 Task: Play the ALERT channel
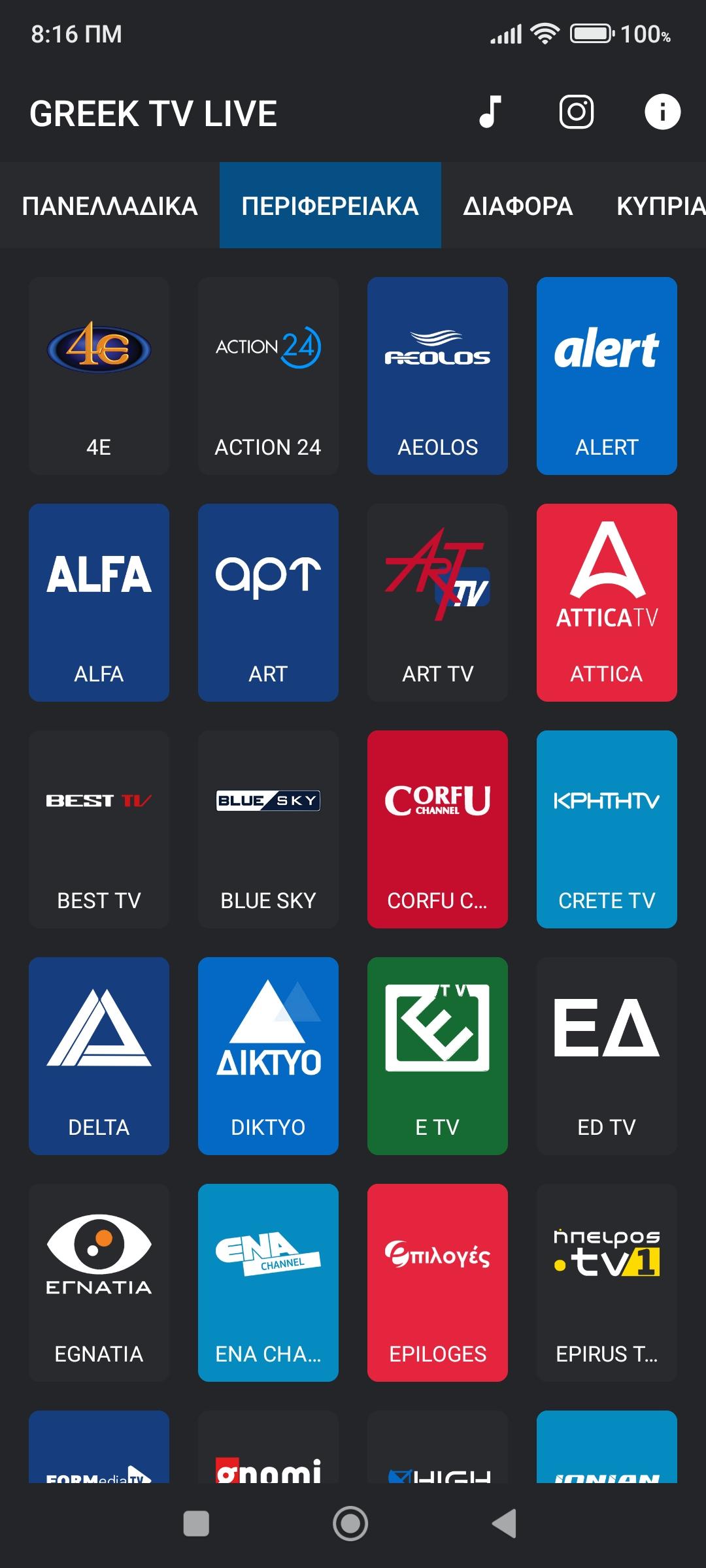tap(607, 376)
